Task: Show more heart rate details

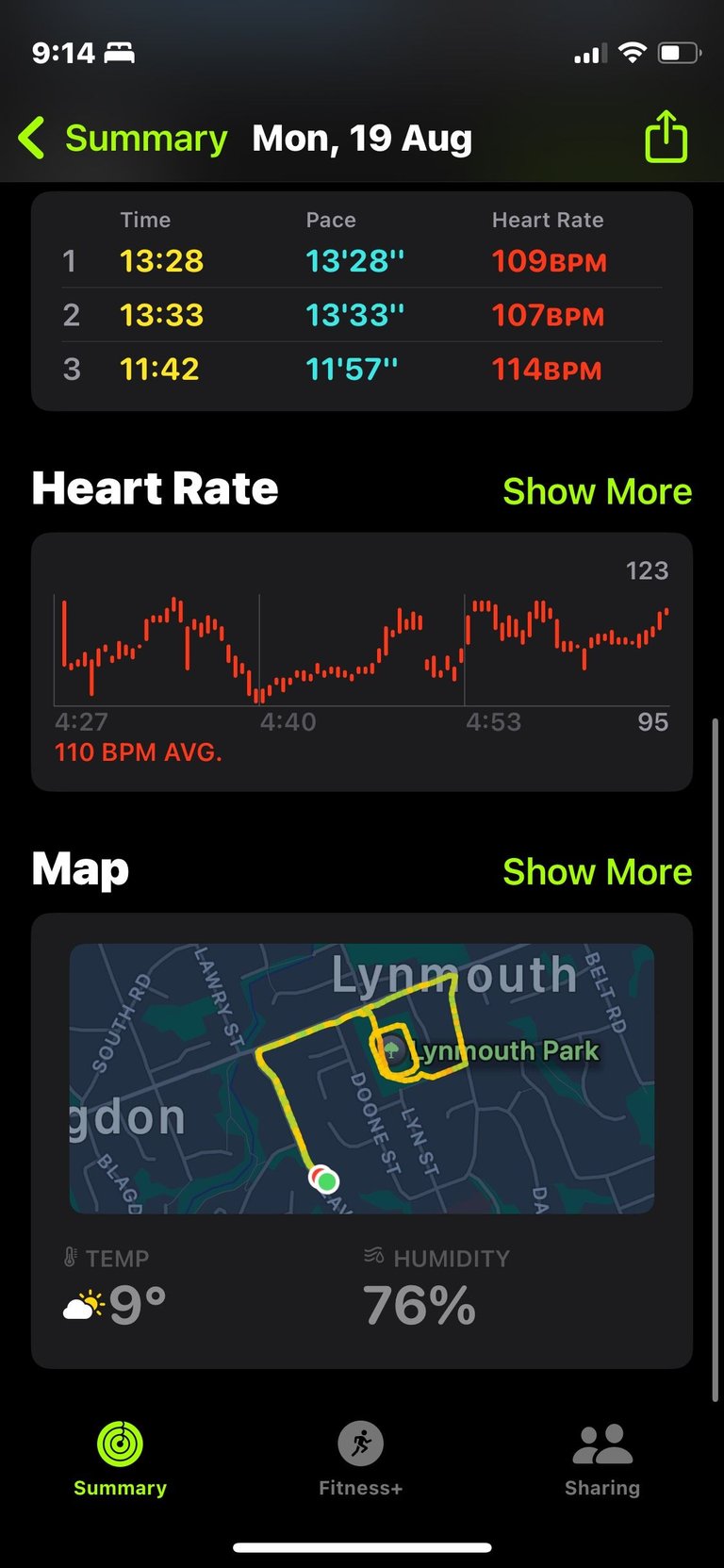Action: point(597,491)
